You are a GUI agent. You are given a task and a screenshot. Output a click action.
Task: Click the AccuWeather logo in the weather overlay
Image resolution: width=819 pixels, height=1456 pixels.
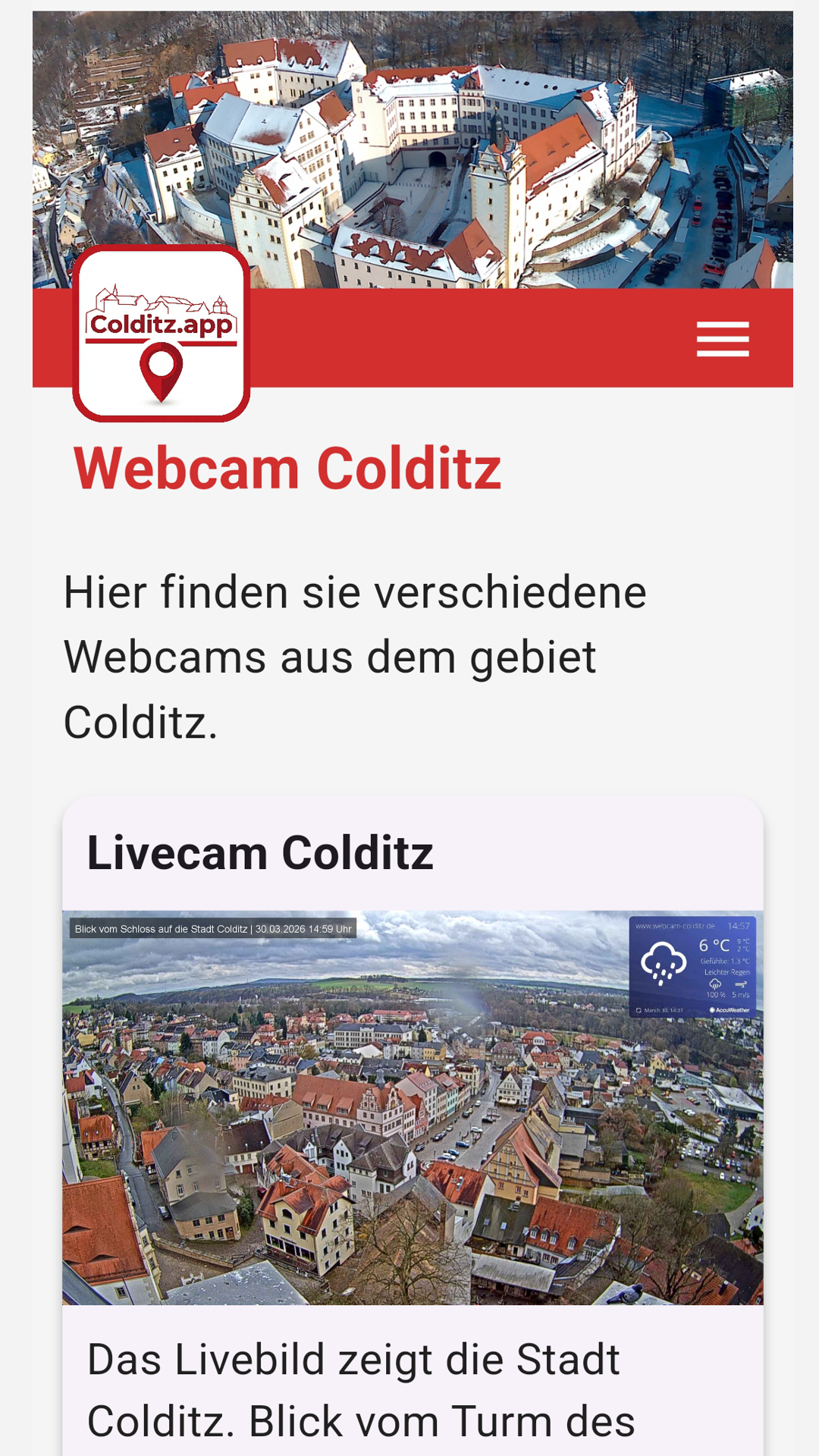pyautogui.click(x=730, y=1010)
